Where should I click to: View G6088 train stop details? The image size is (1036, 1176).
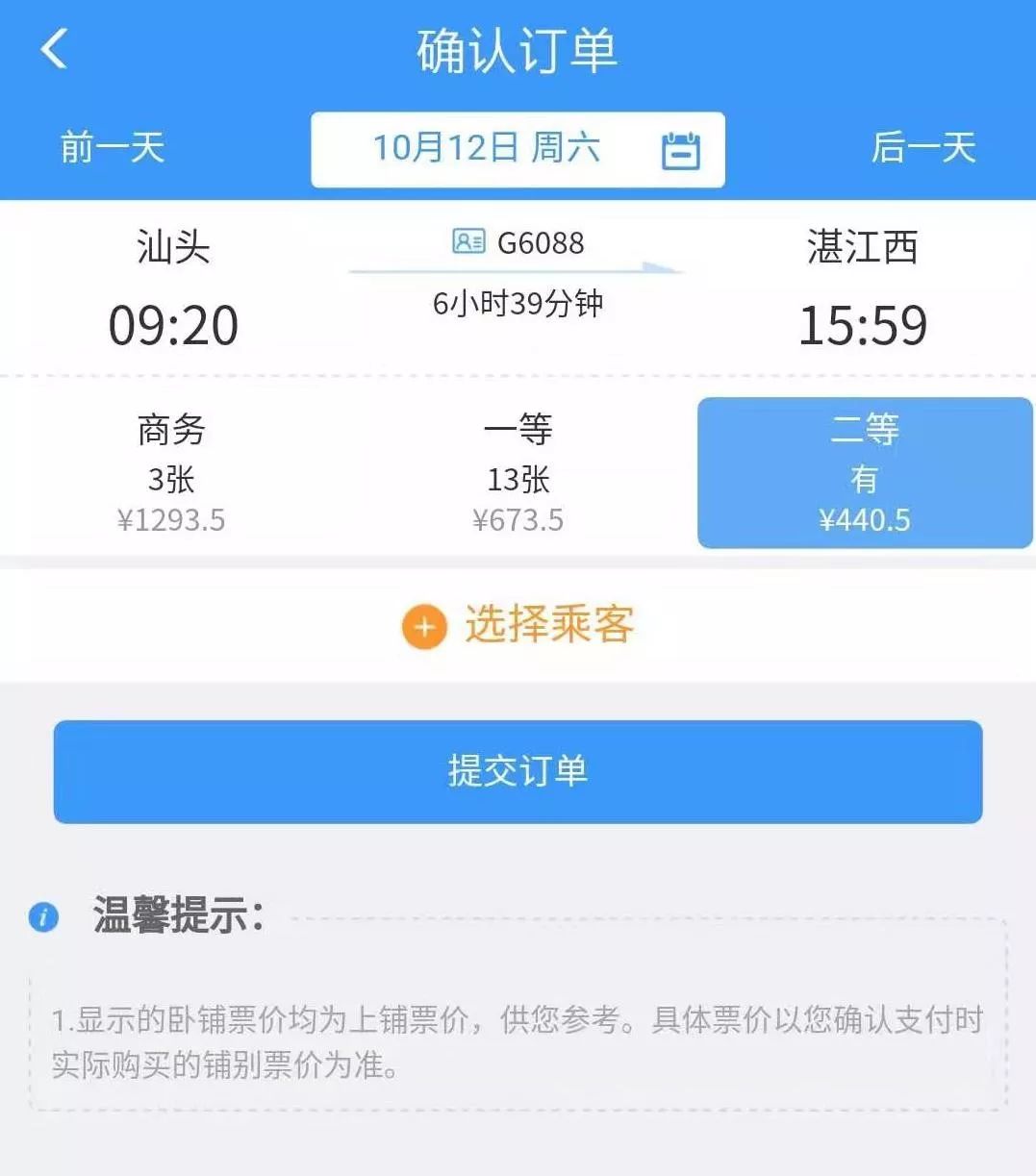coord(518,242)
